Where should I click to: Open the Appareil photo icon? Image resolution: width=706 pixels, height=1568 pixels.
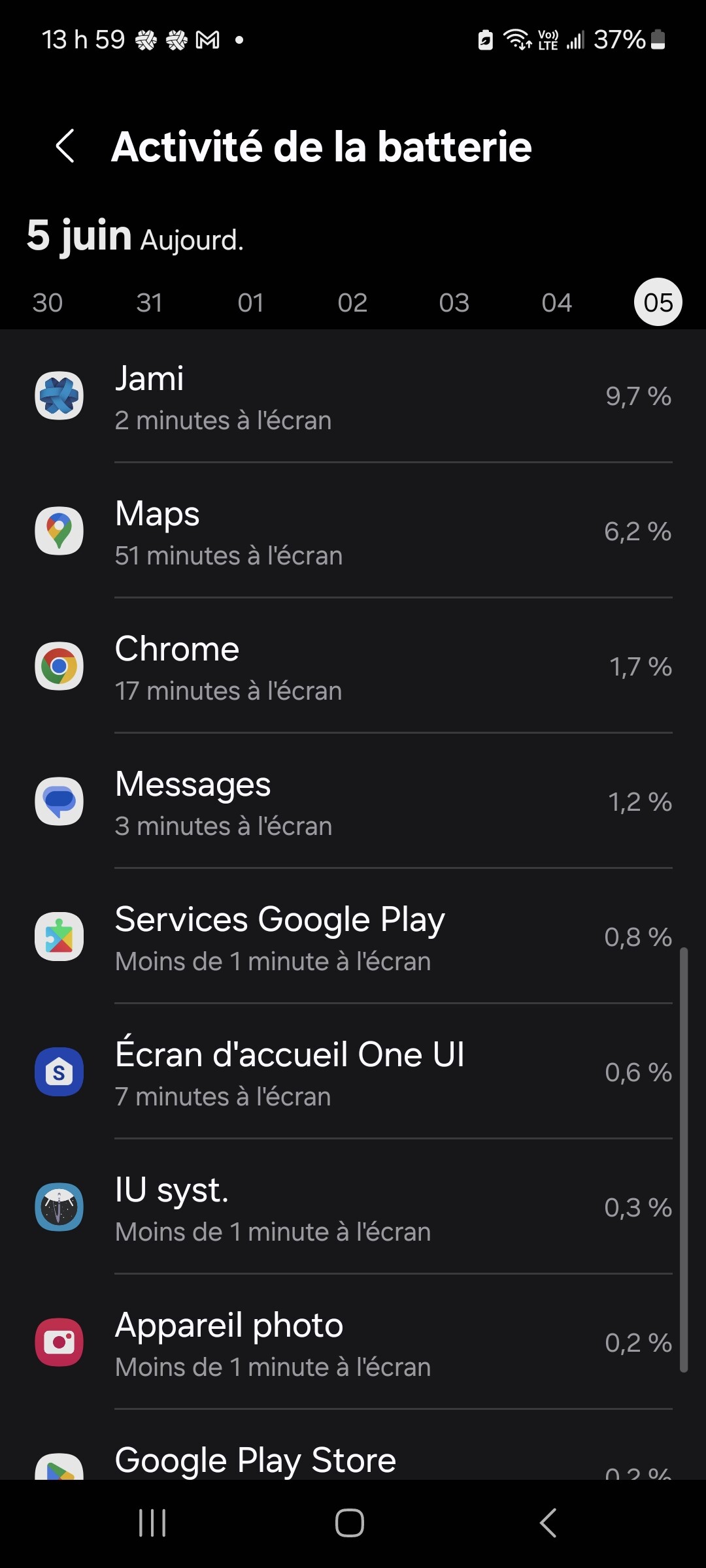[x=59, y=1343]
